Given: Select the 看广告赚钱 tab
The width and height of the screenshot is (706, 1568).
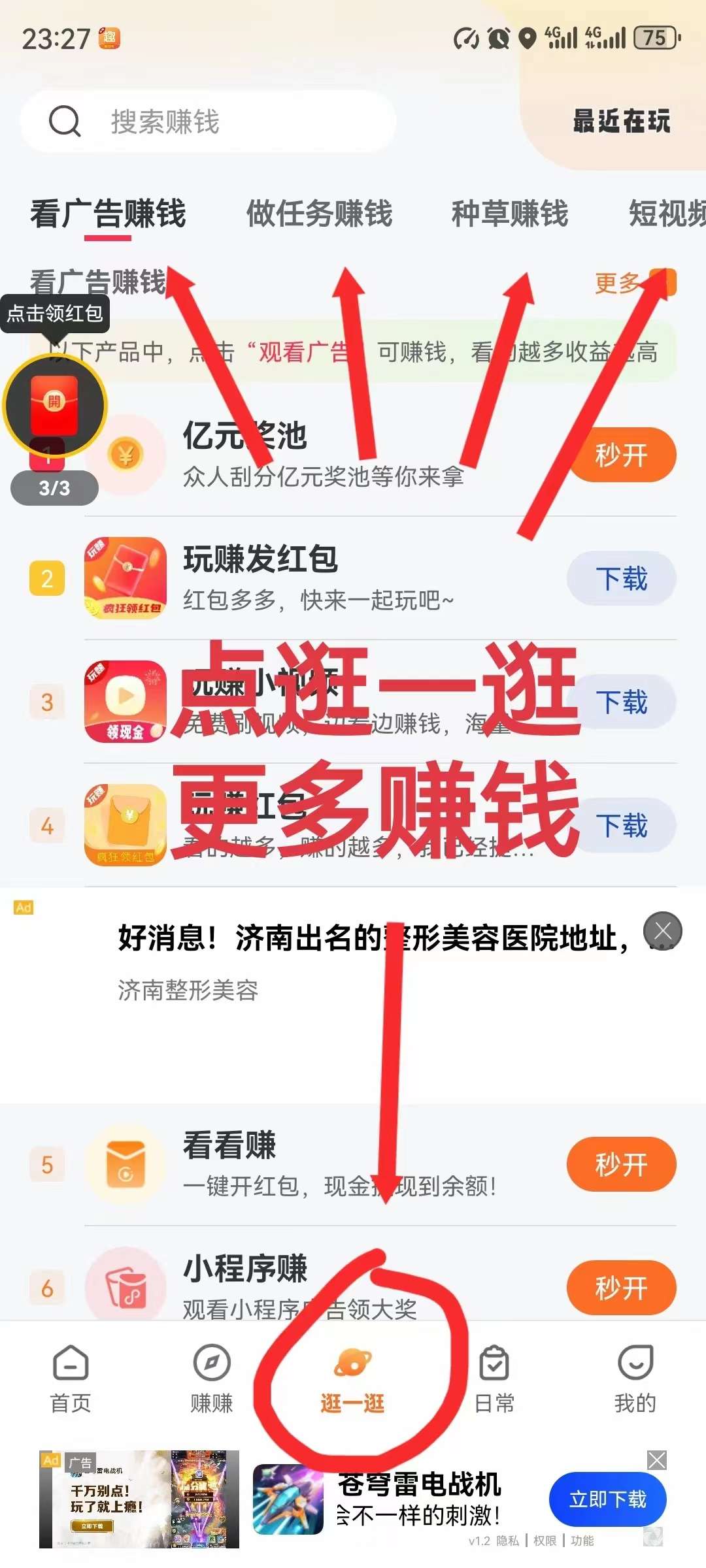Looking at the screenshot, I should (108, 214).
